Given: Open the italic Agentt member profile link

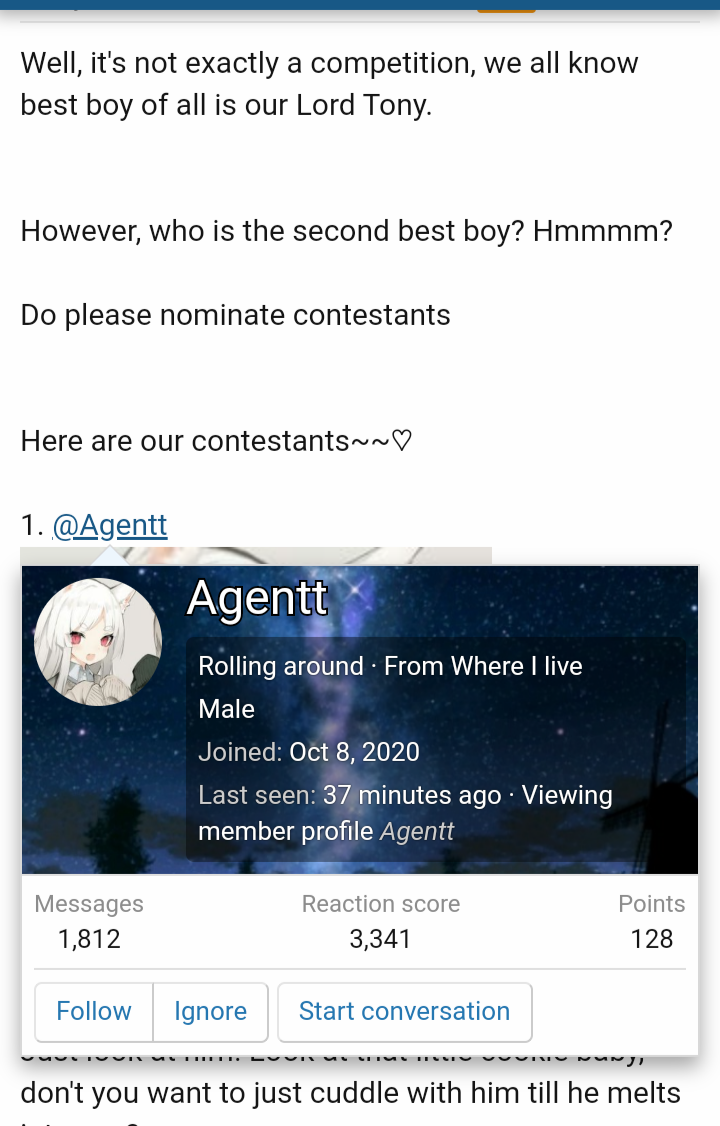Looking at the screenshot, I should pyautogui.click(x=417, y=831).
